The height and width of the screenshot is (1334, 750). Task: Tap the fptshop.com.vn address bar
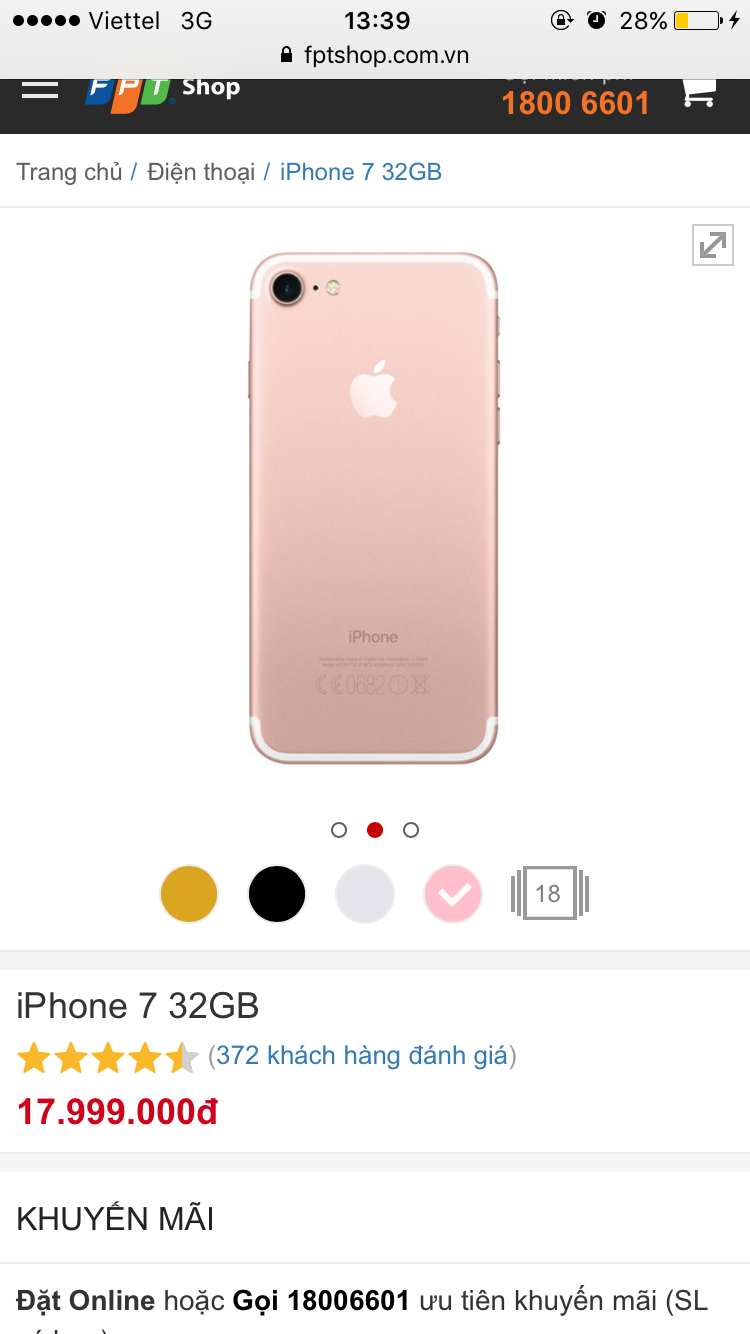click(375, 55)
